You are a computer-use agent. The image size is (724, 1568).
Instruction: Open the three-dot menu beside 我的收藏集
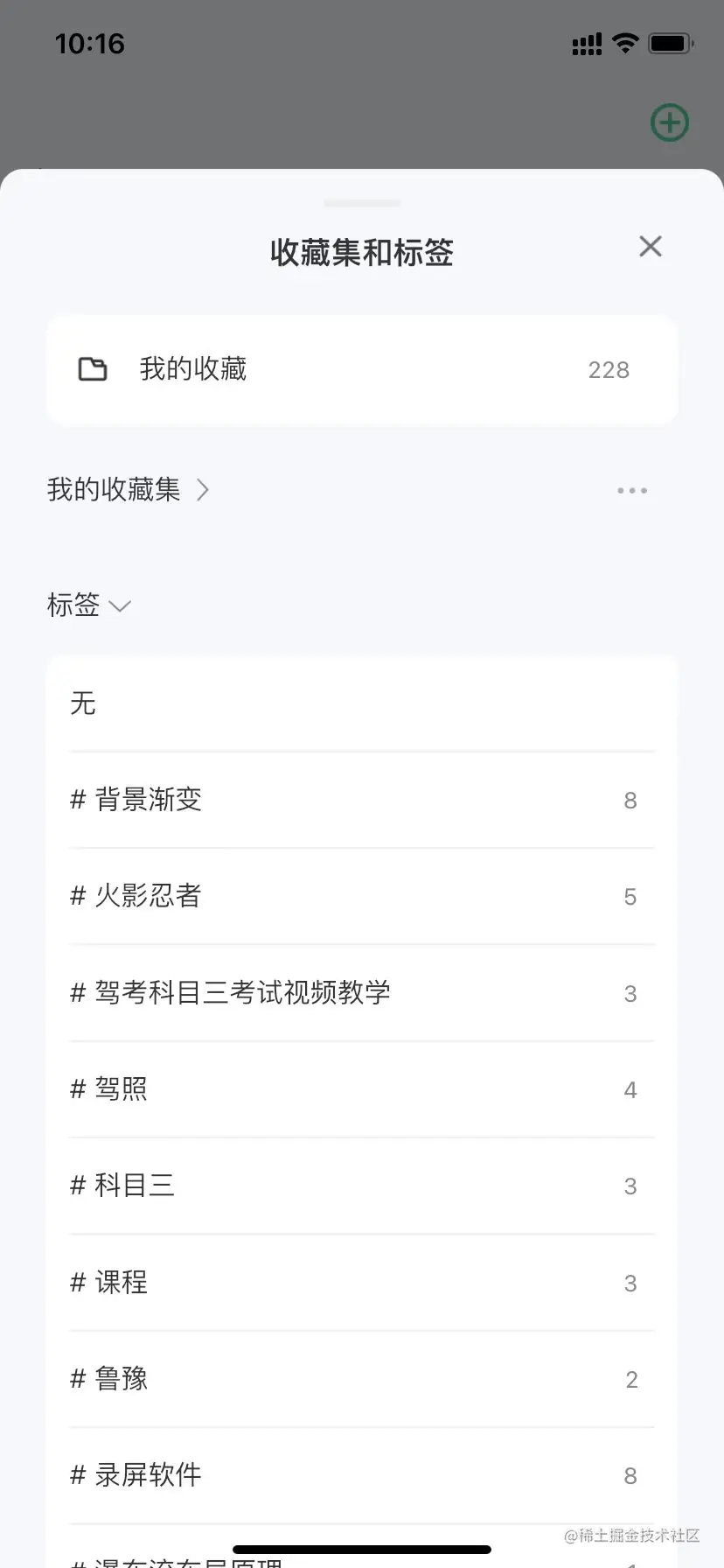[x=631, y=490]
